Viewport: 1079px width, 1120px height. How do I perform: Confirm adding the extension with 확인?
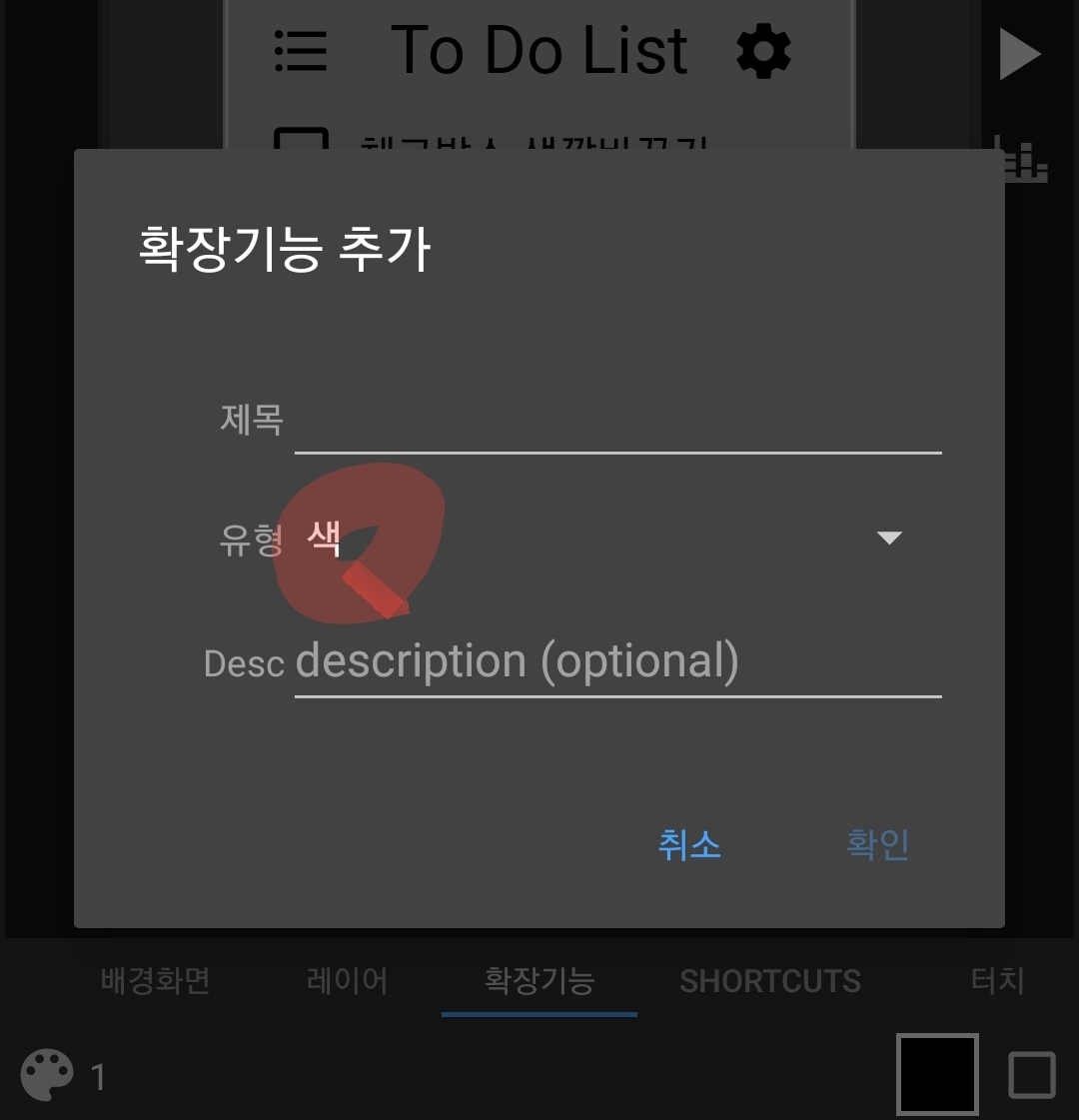(877, 845)
